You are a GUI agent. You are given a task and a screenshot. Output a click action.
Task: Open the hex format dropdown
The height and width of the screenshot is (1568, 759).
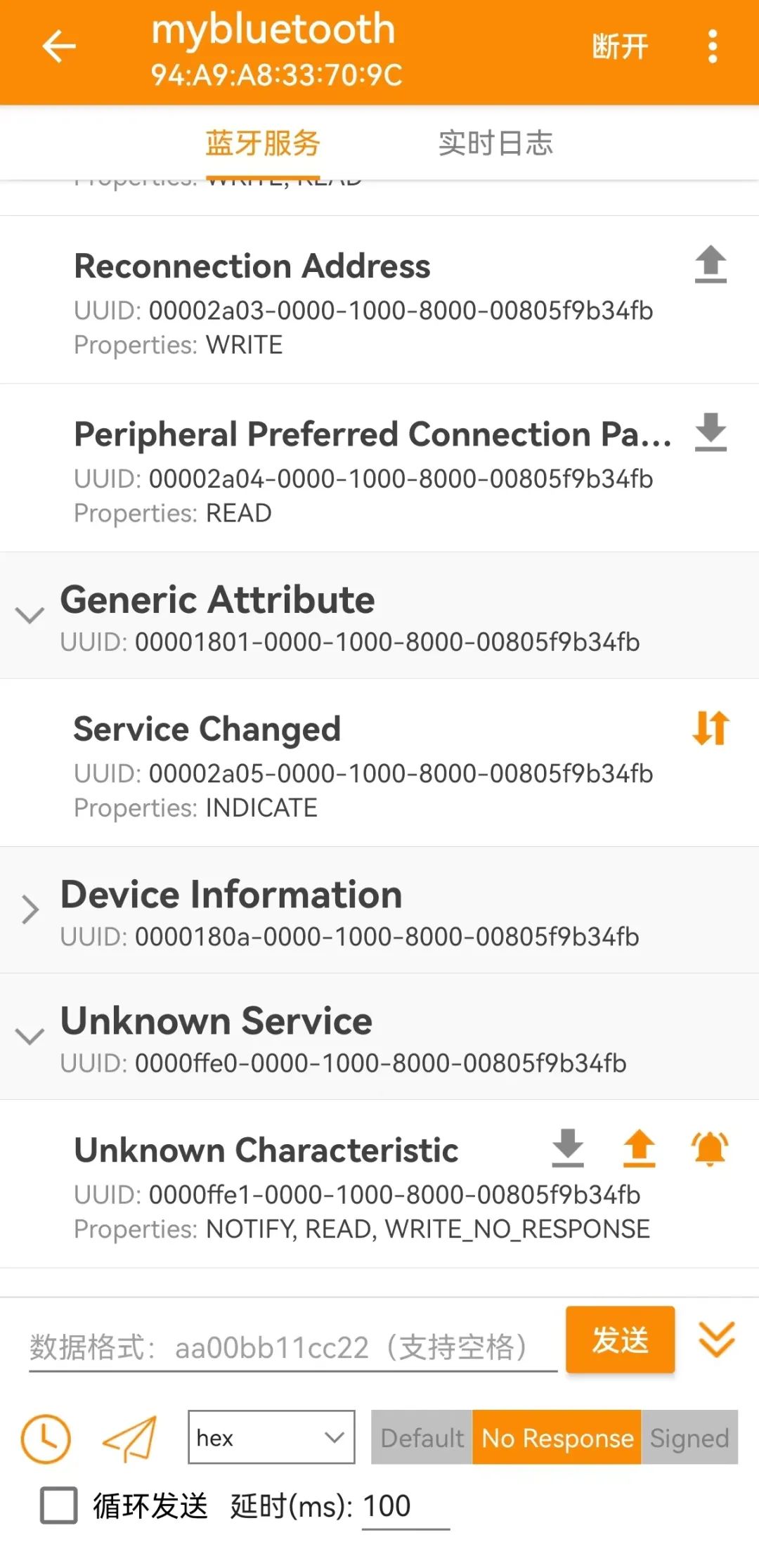point(271,1437)
